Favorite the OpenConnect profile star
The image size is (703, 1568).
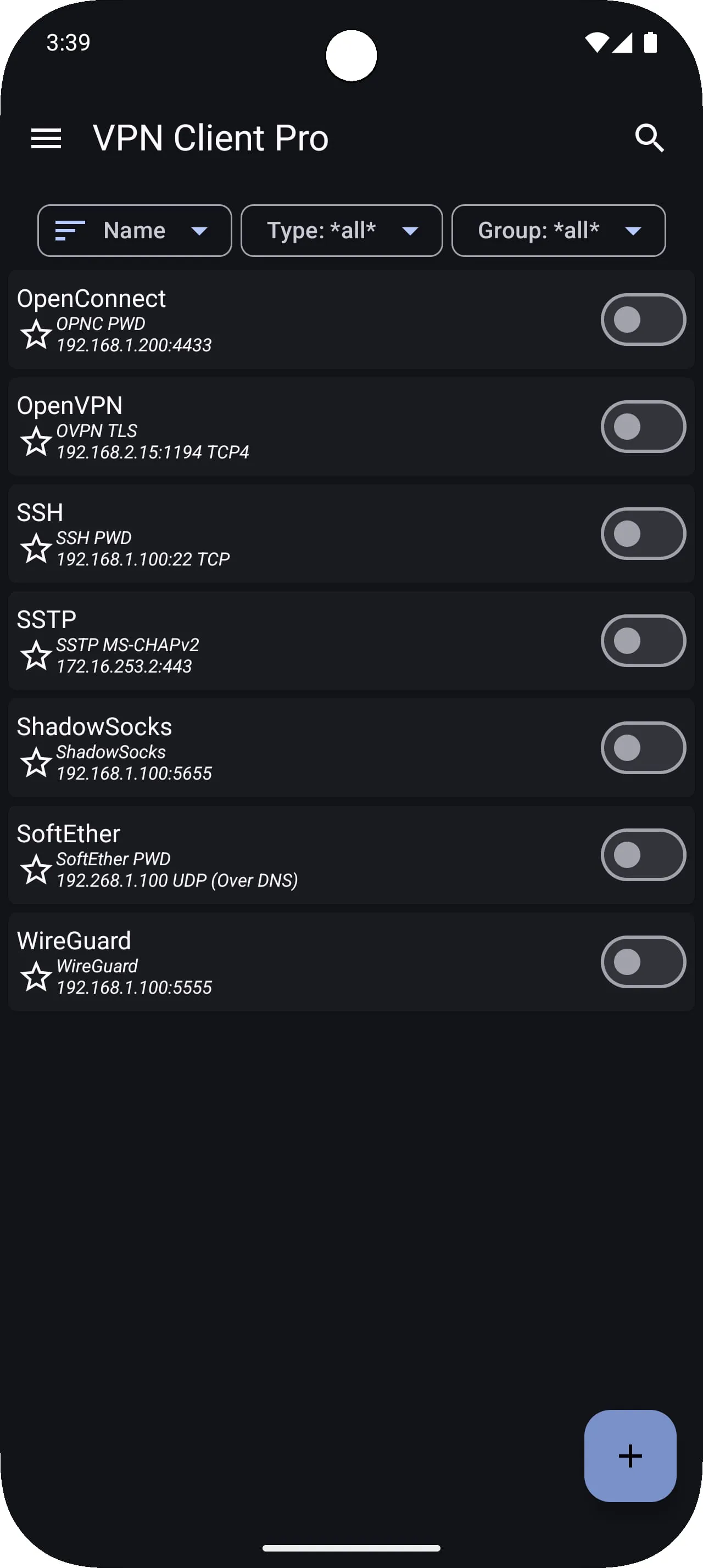pyautogui.click(x=36, y=334)
